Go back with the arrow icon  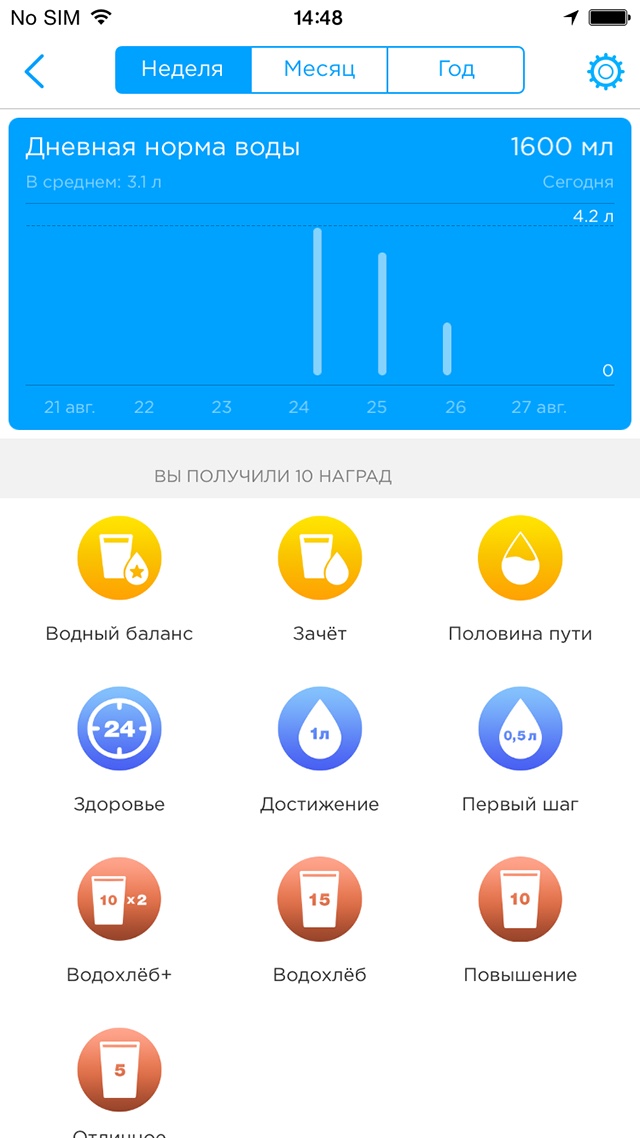pyautogui.click(x=35, y=71)
